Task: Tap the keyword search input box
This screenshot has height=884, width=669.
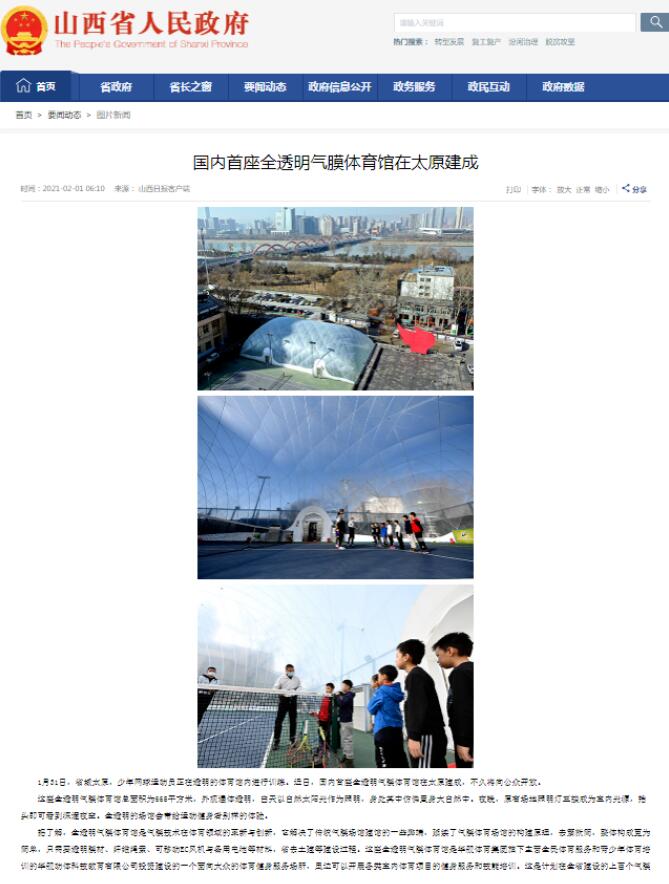Action: 514,22
